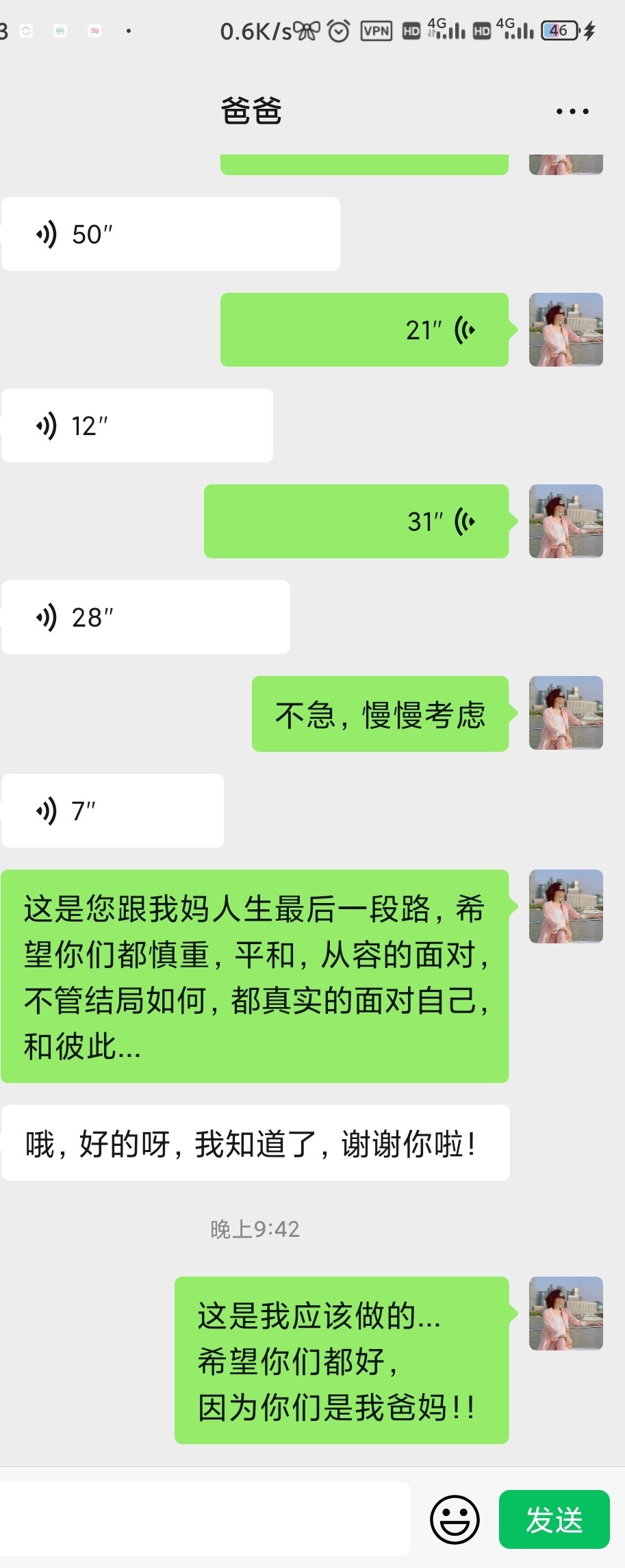Play the sent 31-second voice message
The width and height of the screenshot is (625, 1568).
point(356,521)
